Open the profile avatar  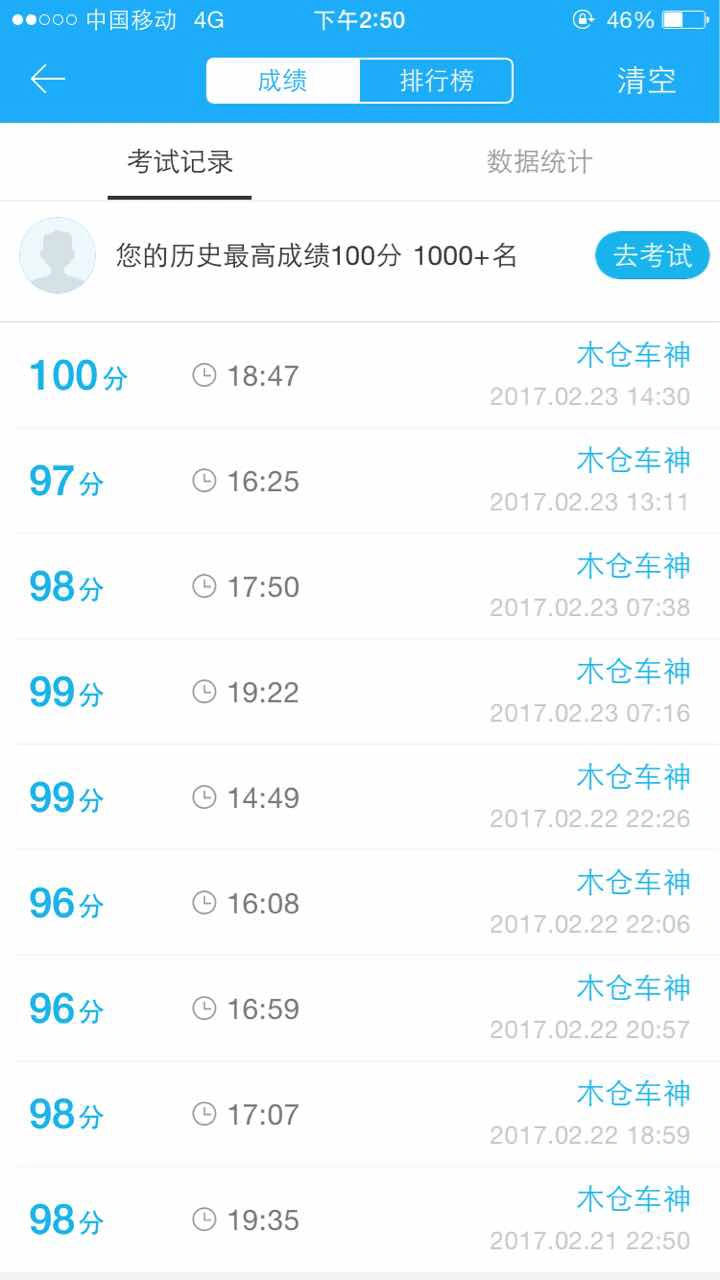(58, 256)
